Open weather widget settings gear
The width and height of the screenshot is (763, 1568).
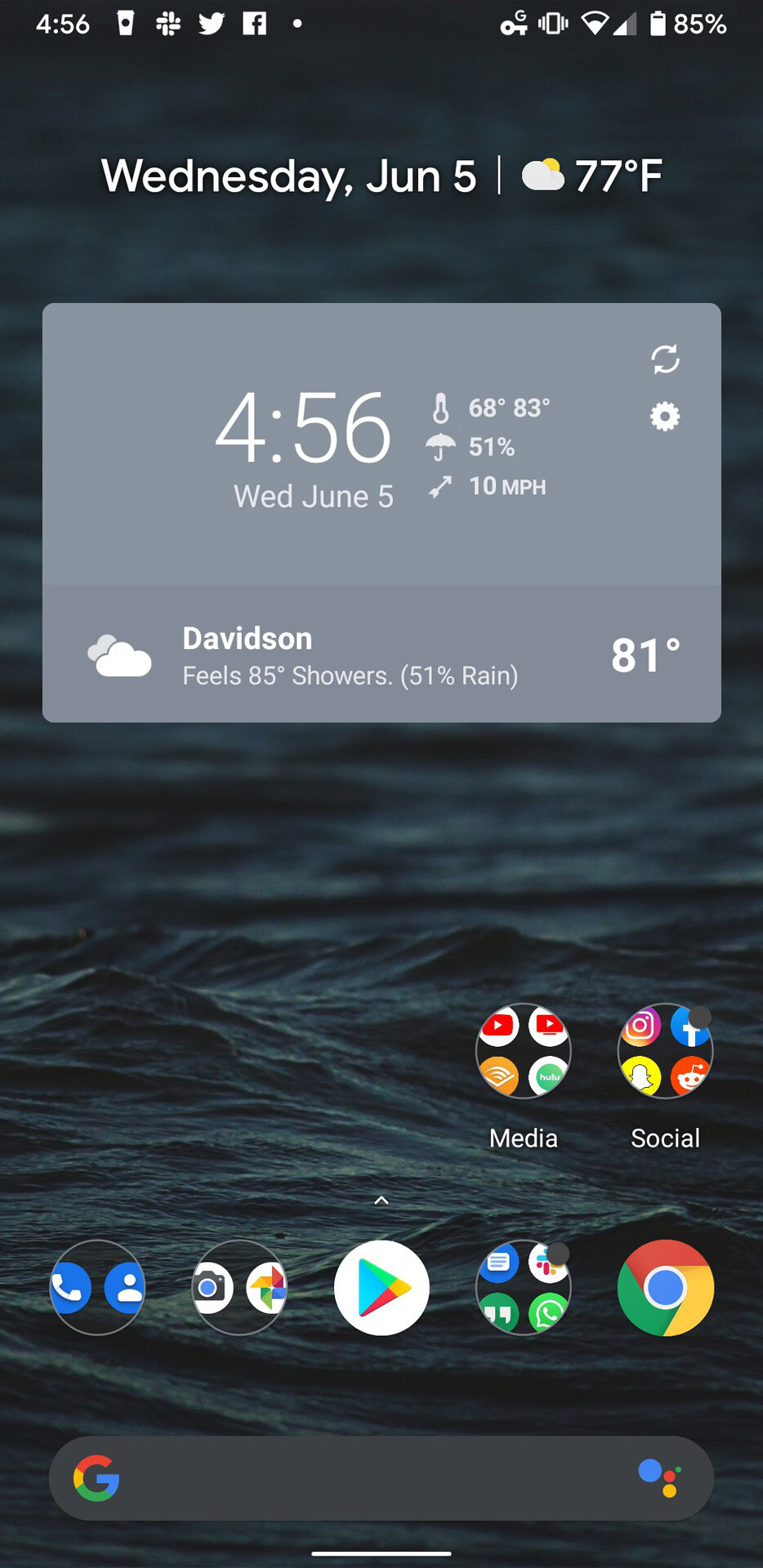[x=665, y=416]
